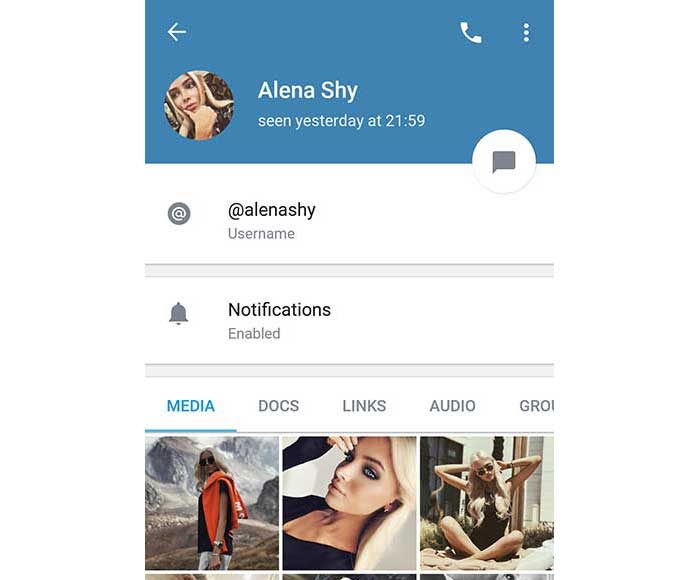Select the Media tab

pos(191,406)
